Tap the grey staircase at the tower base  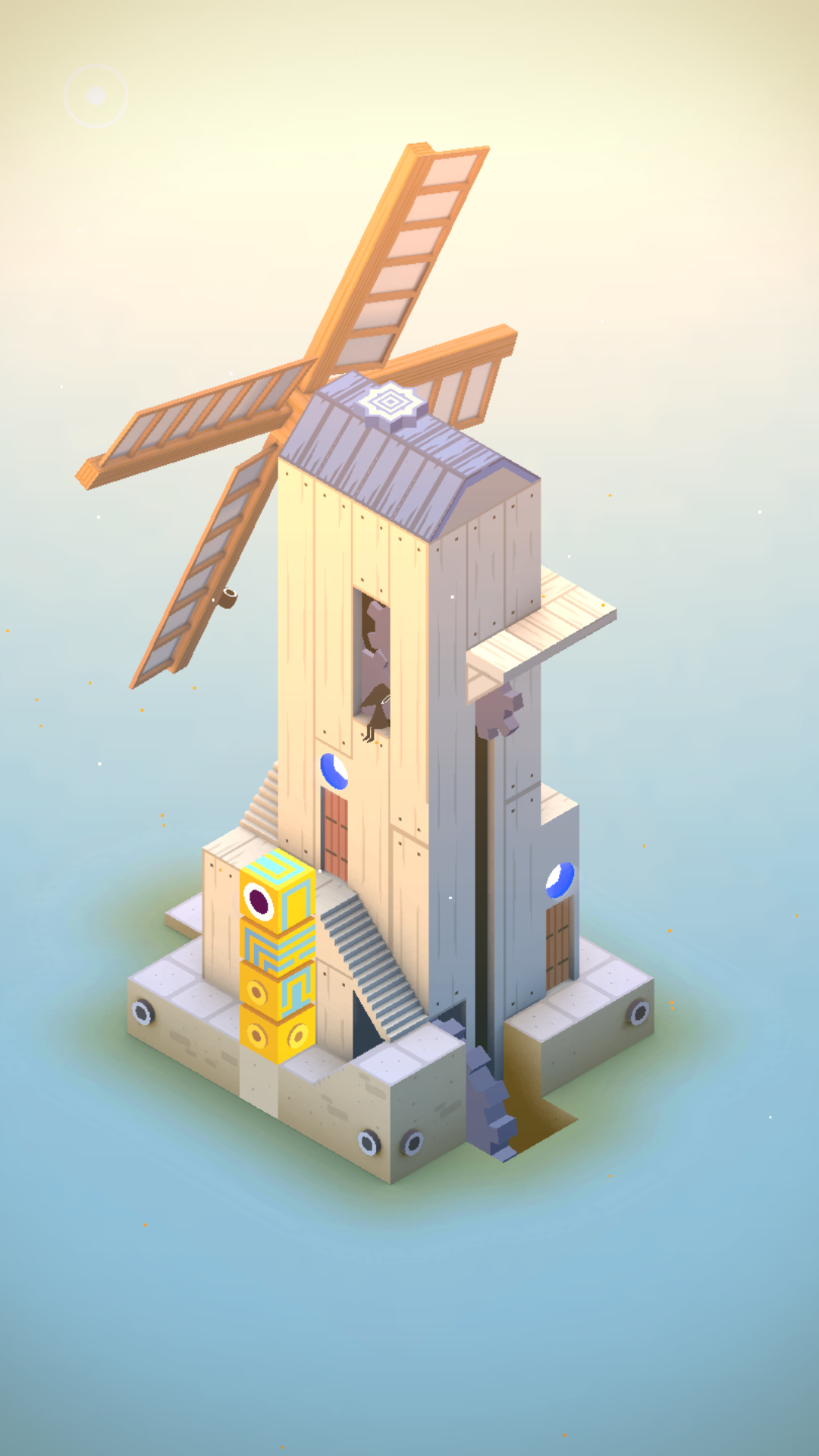pos(373,963)
